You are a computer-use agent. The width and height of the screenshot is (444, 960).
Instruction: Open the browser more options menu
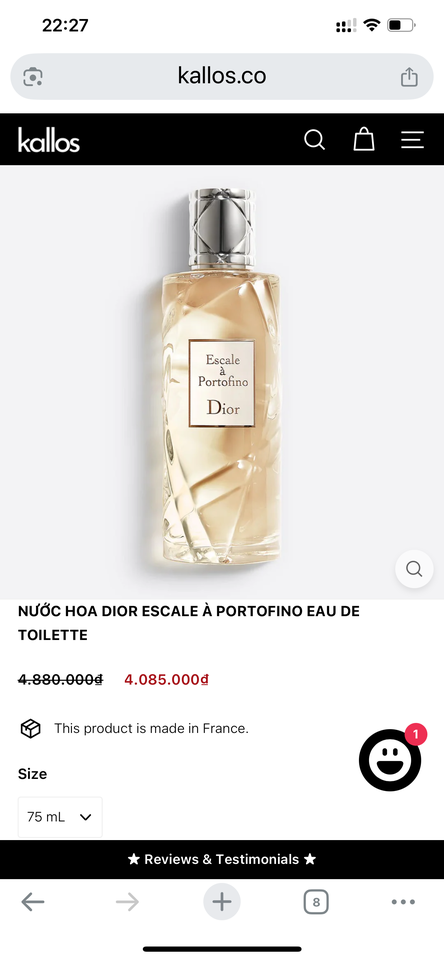(x=403, y=902)
